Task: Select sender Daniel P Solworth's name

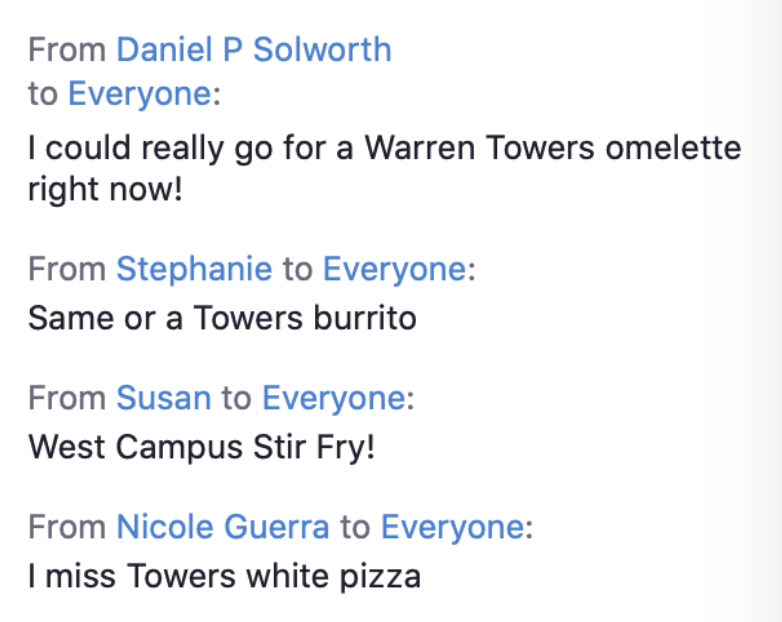Action: [x=254, y=50]
